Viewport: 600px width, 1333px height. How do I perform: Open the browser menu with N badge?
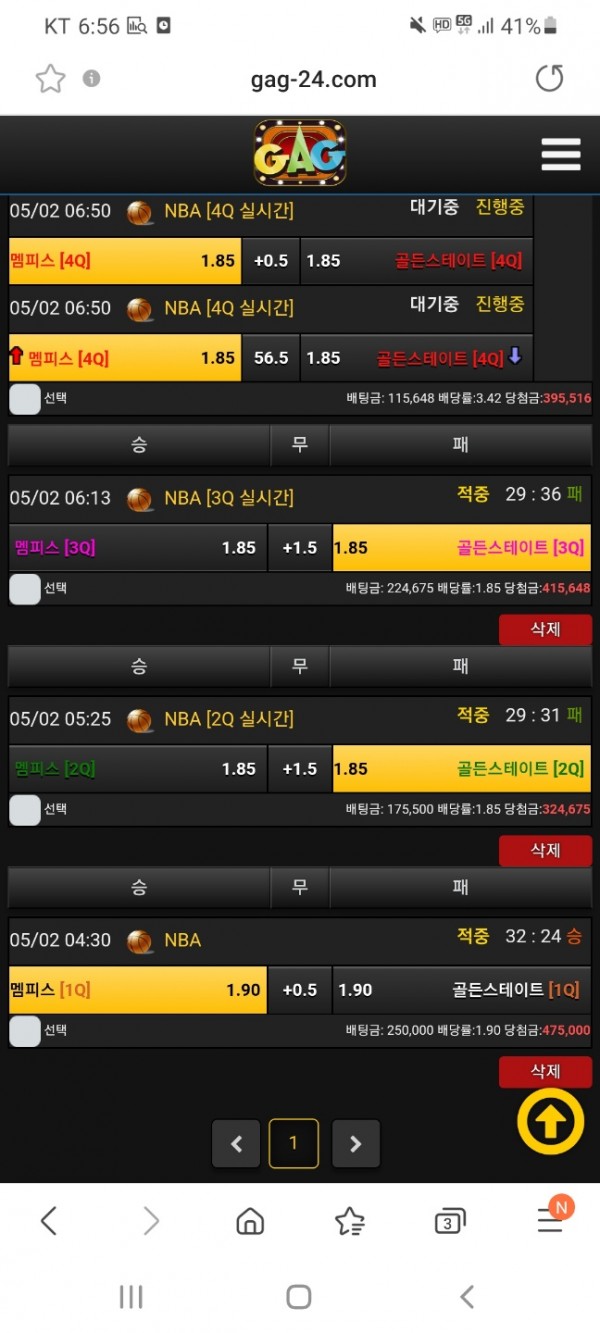(x=550, y=1220)
